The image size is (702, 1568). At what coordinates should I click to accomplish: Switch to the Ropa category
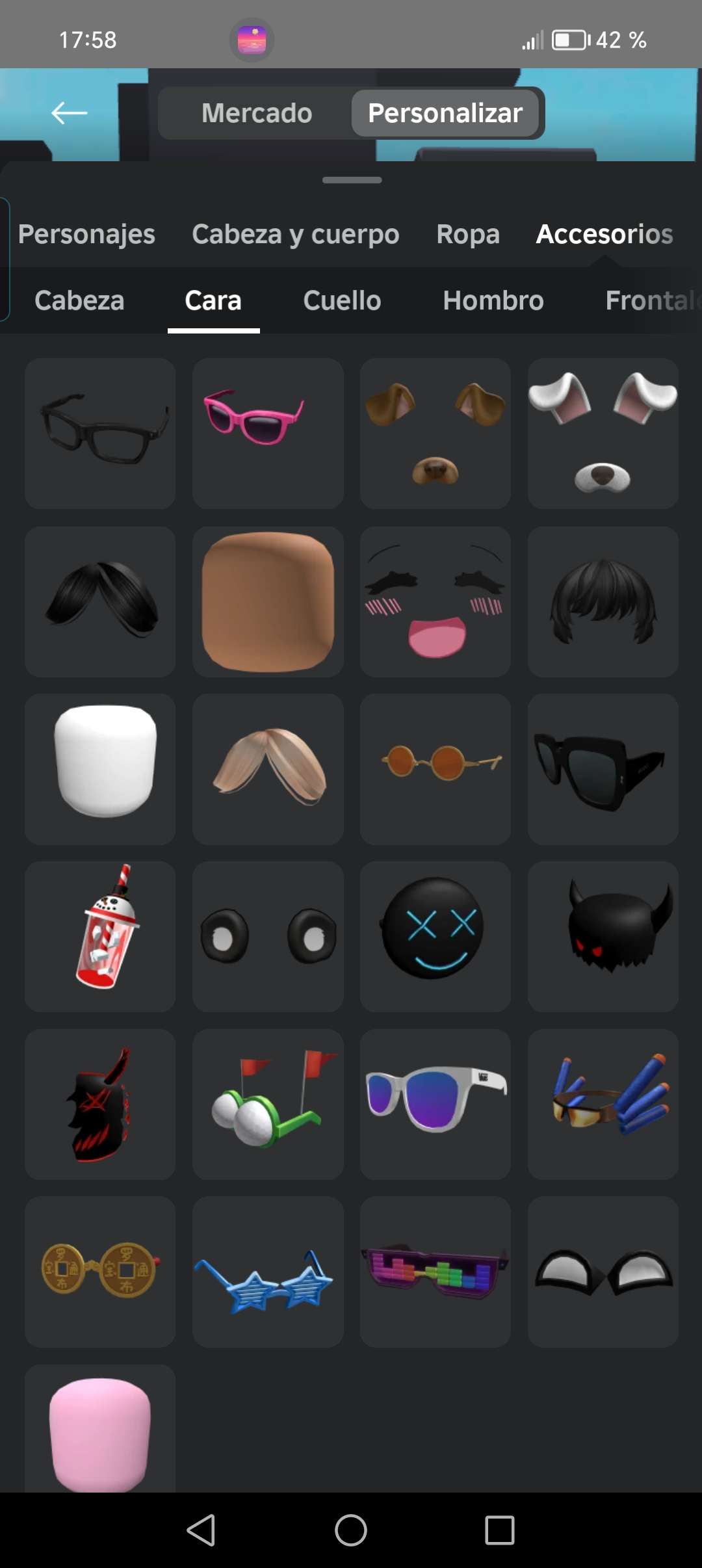(468, 234)
